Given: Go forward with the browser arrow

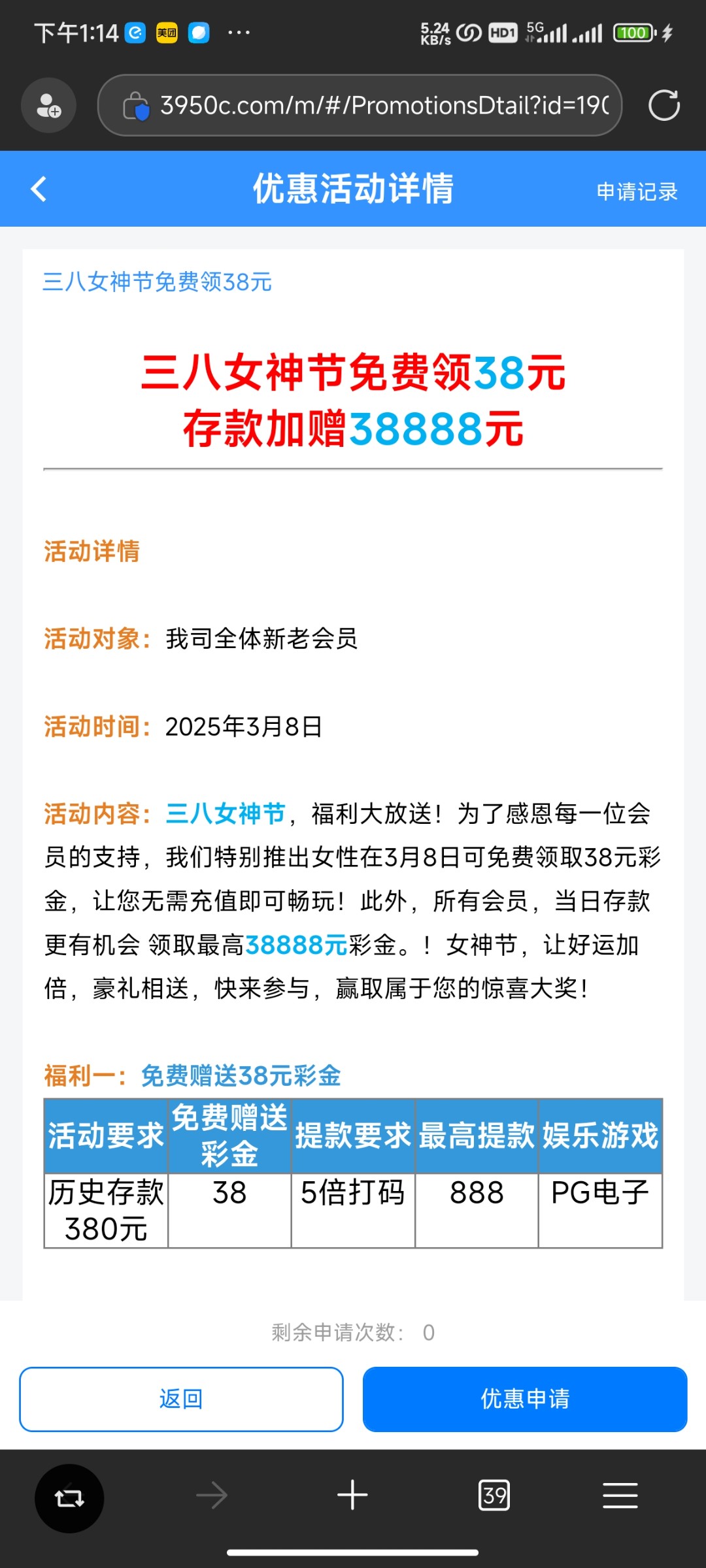Looking at the screenshot, I should 212,1495.
